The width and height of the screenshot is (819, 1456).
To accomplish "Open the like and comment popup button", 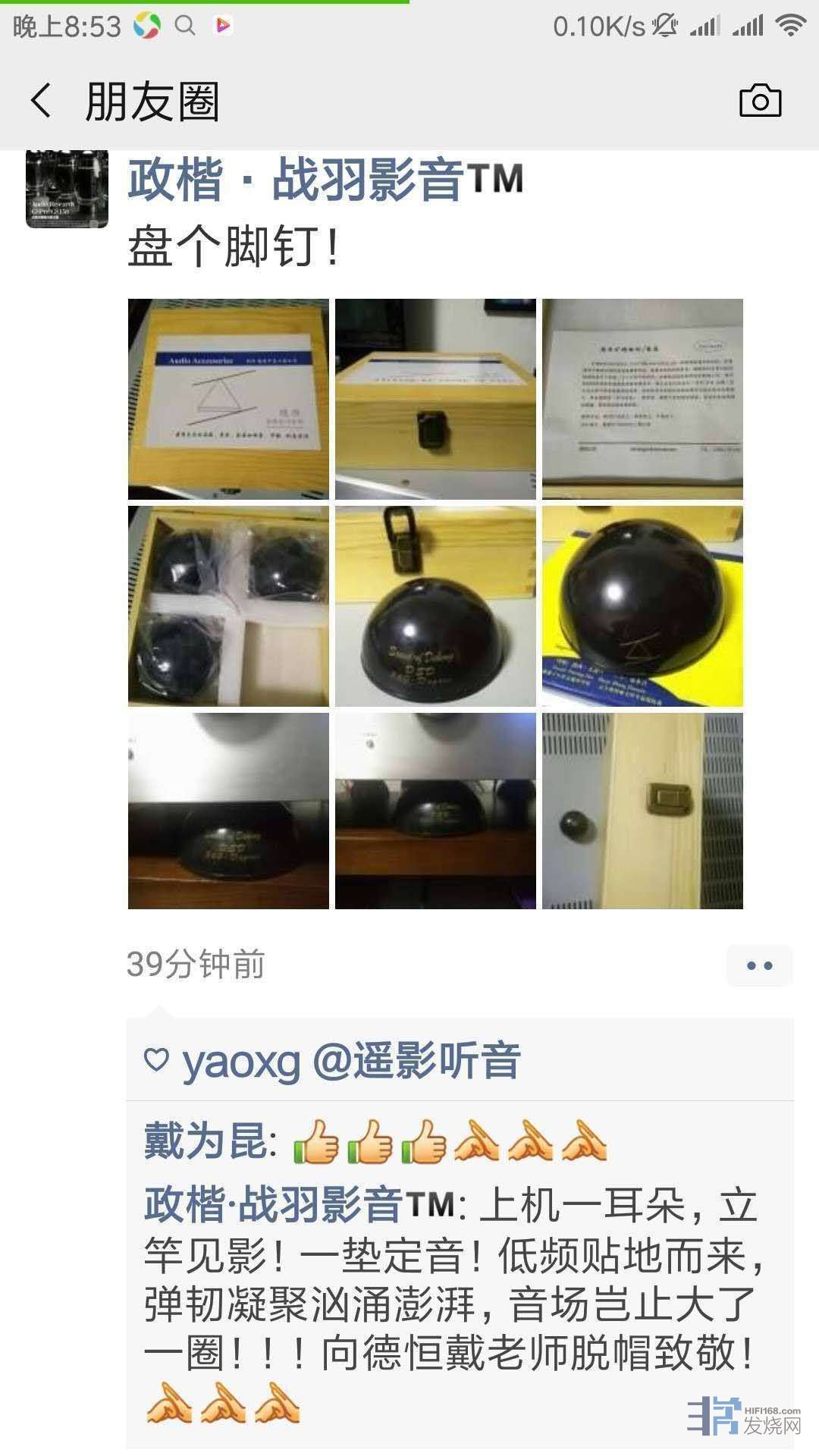I will pyautogui.click(x=759, y=965).
